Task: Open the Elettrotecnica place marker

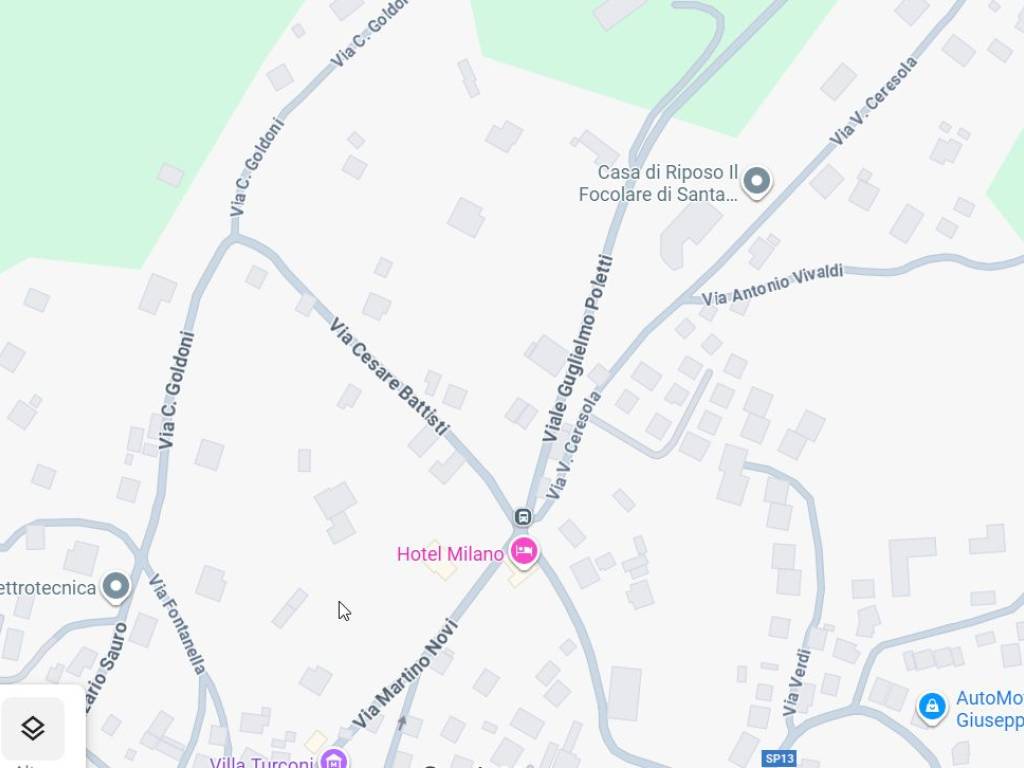Action: 117,586
